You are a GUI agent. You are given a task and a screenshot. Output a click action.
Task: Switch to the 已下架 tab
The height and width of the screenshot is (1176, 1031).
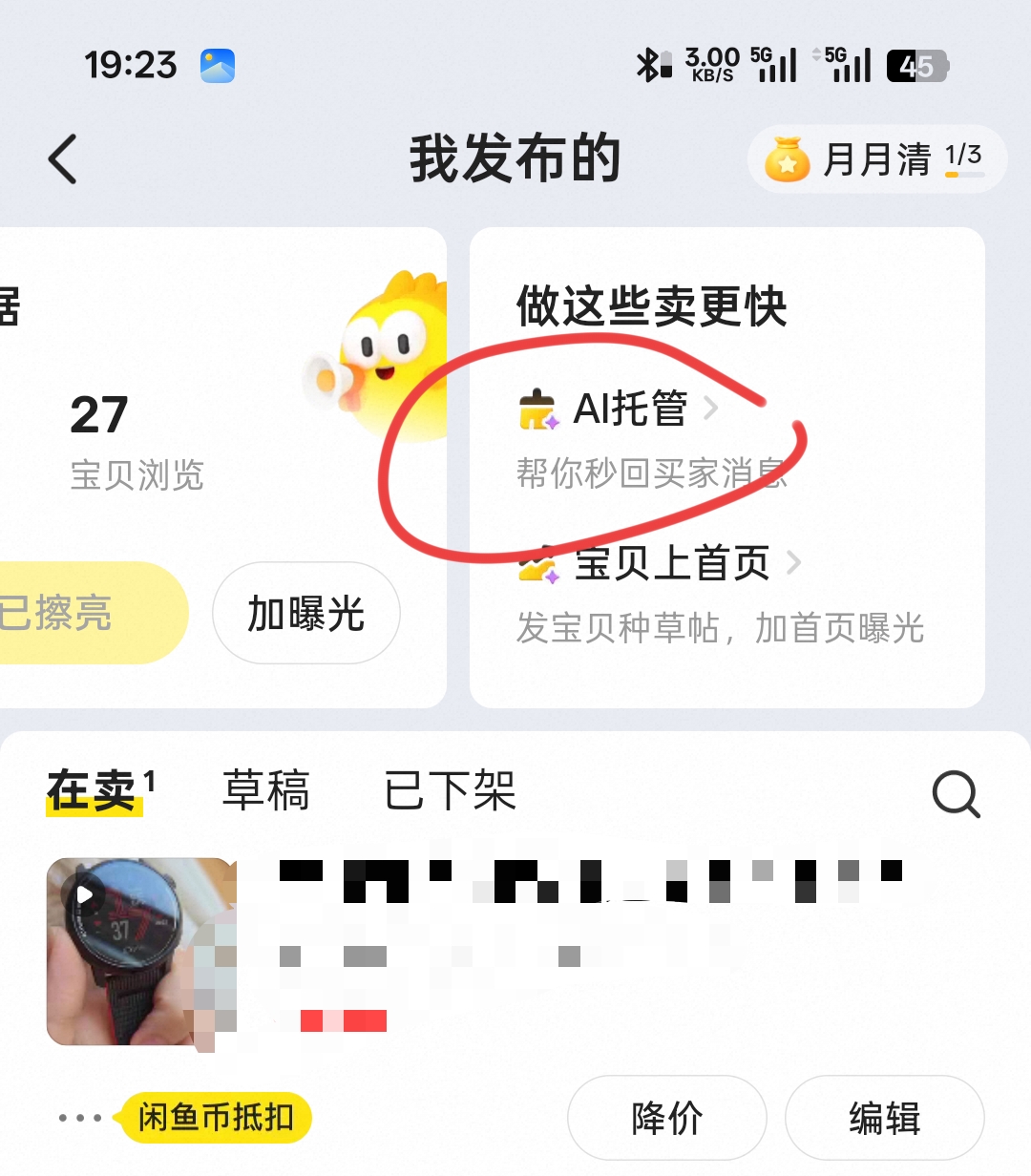click(450, 790)
